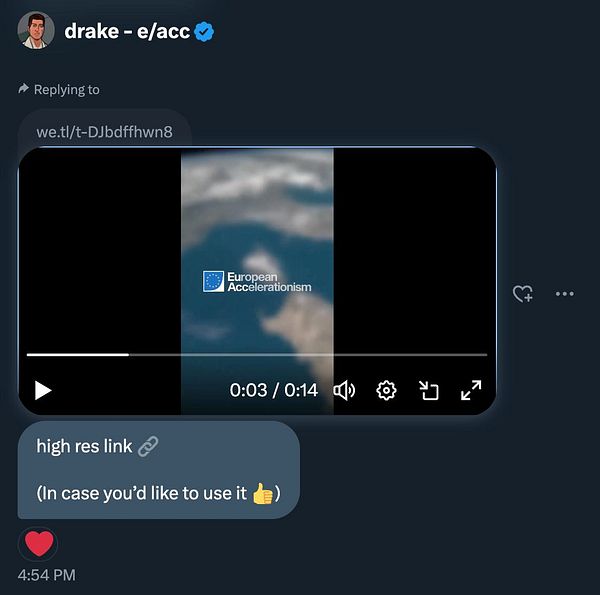Open the we.tl/t-DJbdffhwn8 link
This screenshot has width=600, height=595.
(x=104, y=132)
